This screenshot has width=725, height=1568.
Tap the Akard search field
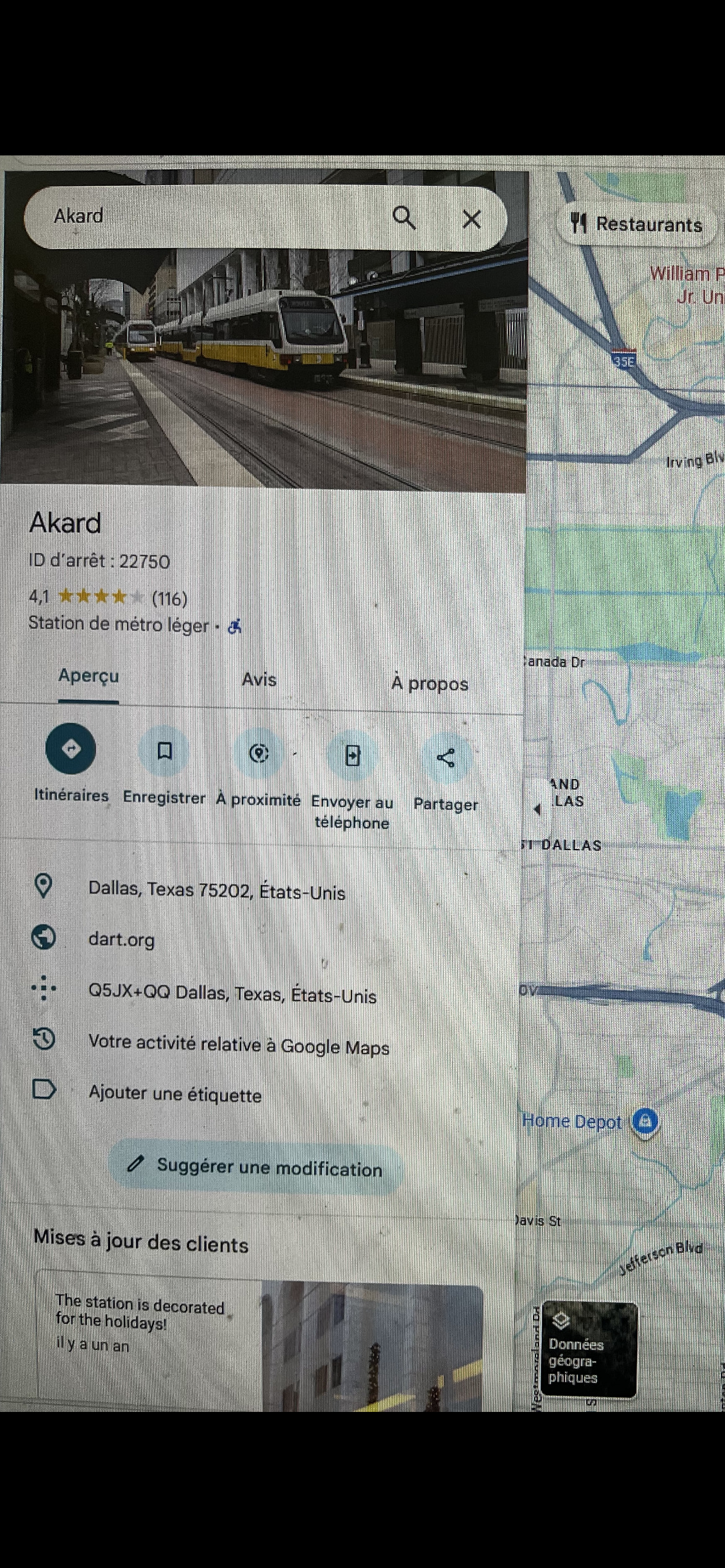[204, 217]
